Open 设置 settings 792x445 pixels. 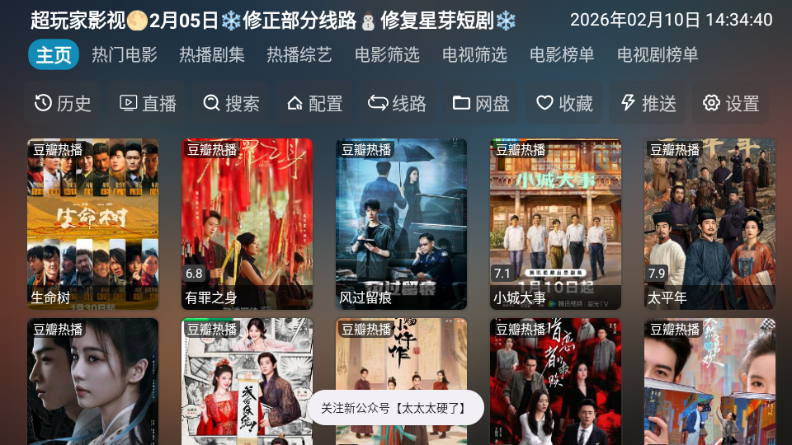(731, 103)
